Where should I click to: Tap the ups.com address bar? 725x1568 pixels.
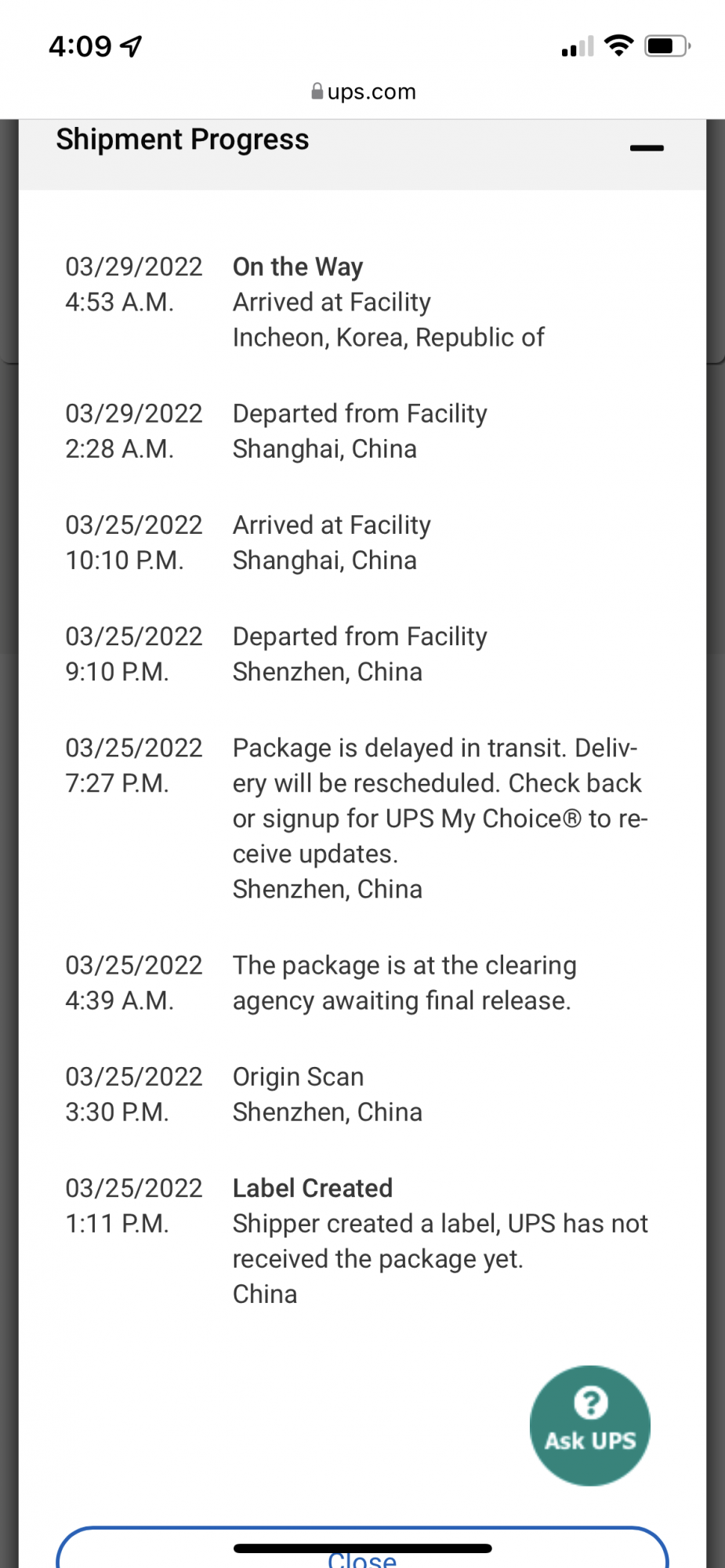pyautogui.click(x=363, y=92)
